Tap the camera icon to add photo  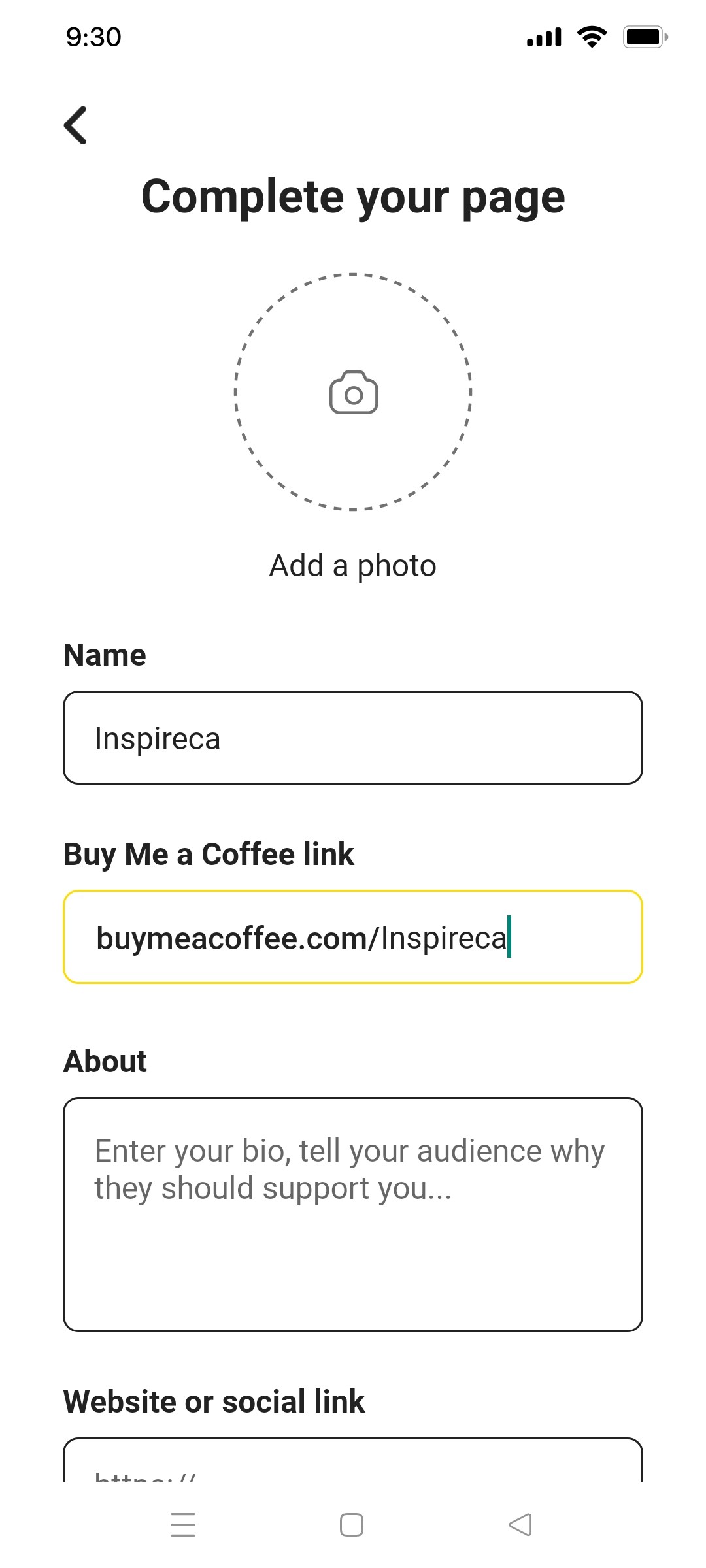[353, 392]
